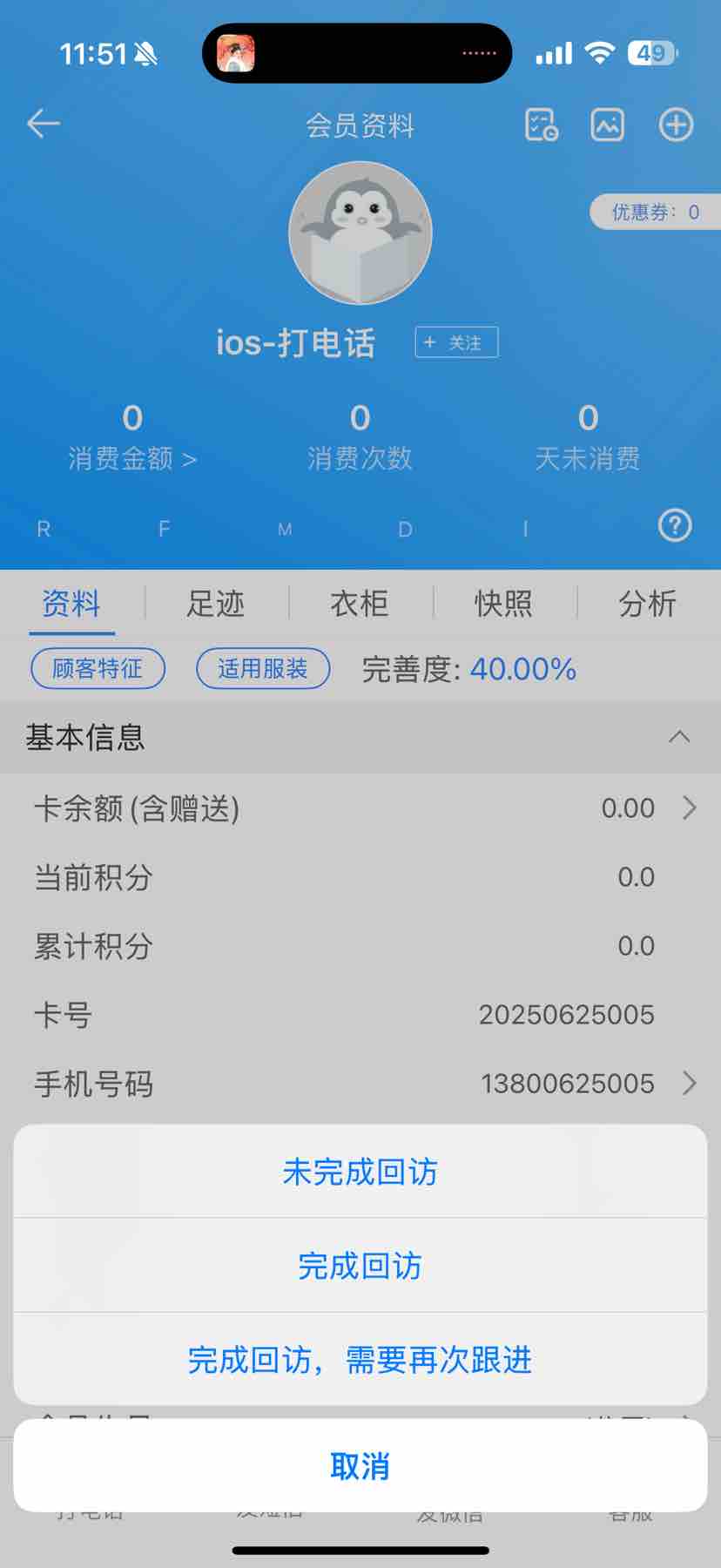Image resolution: width=721 pixels, height=1568 pixels.
Task: View 消费金额 details
Action: (x=132, y=457)
